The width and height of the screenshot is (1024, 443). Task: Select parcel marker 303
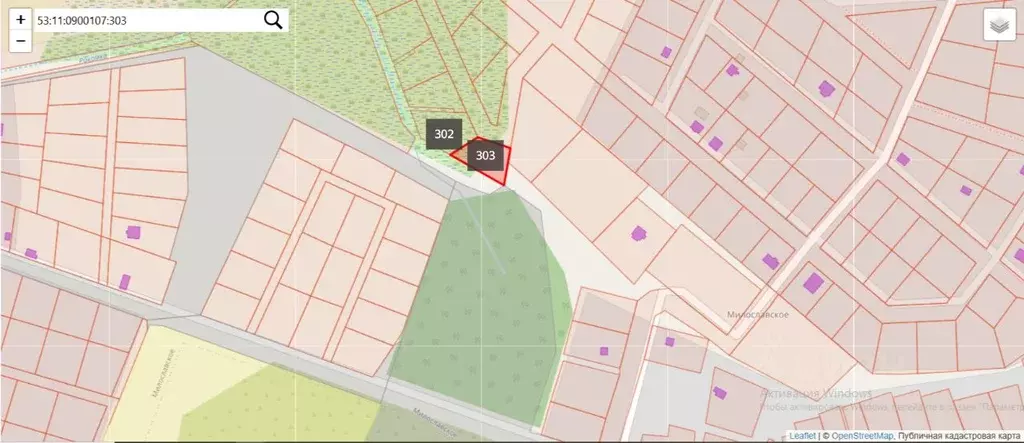pos(485,156)
